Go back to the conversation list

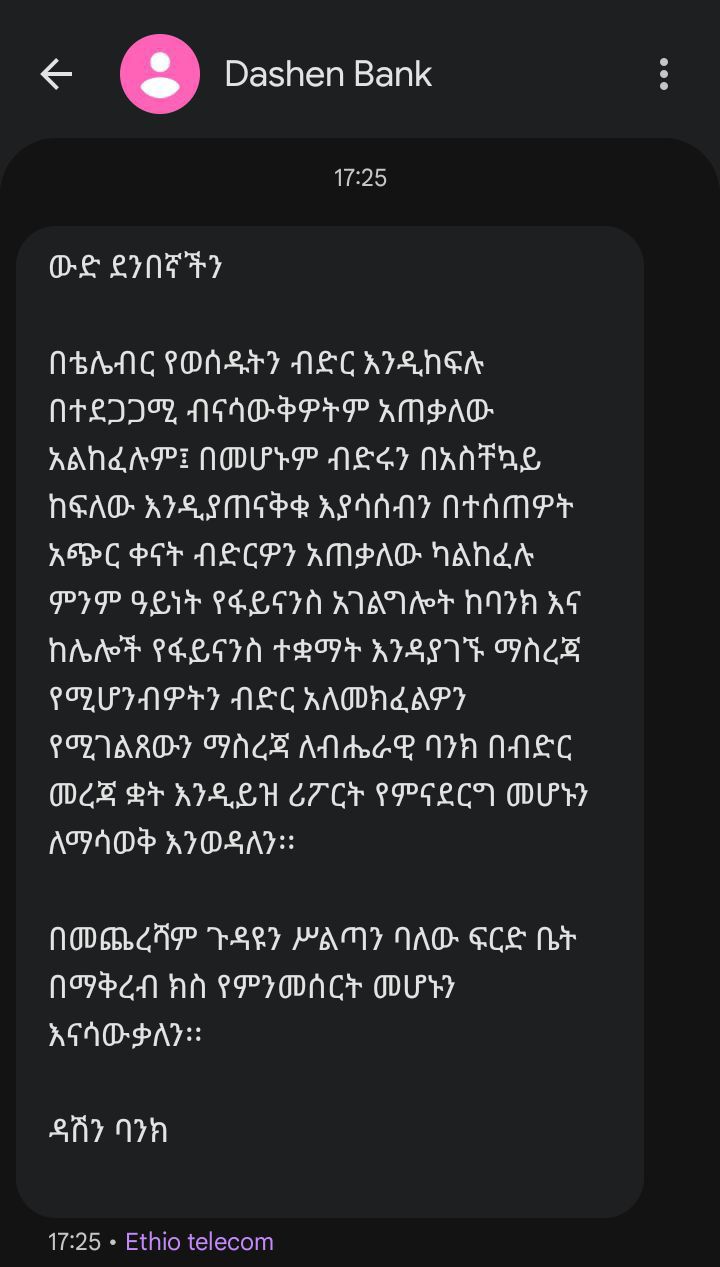point(56,74)
